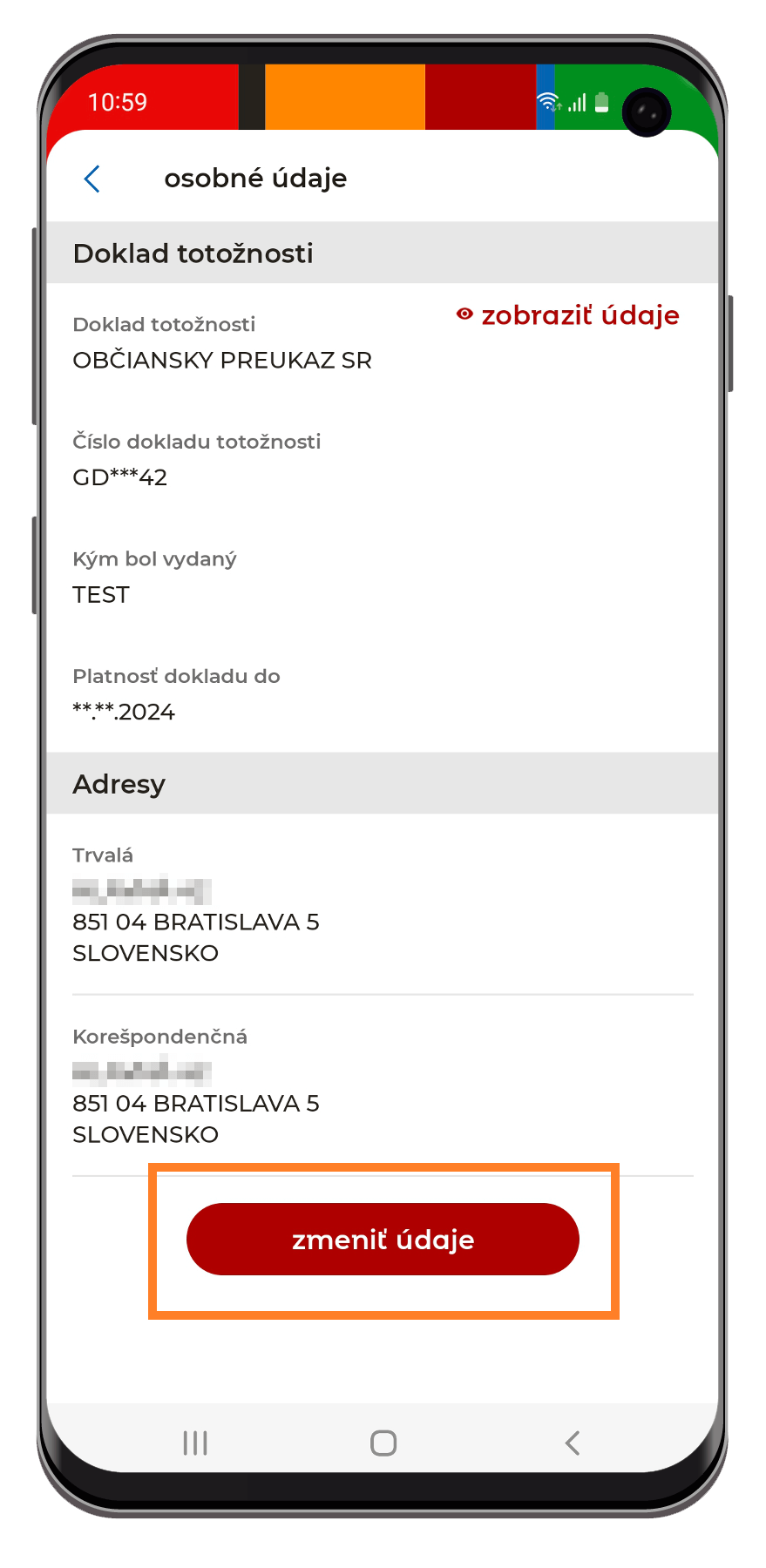
Task: Reveal hidden data via zobraziť údaje
Action: (x=567, y=315)
